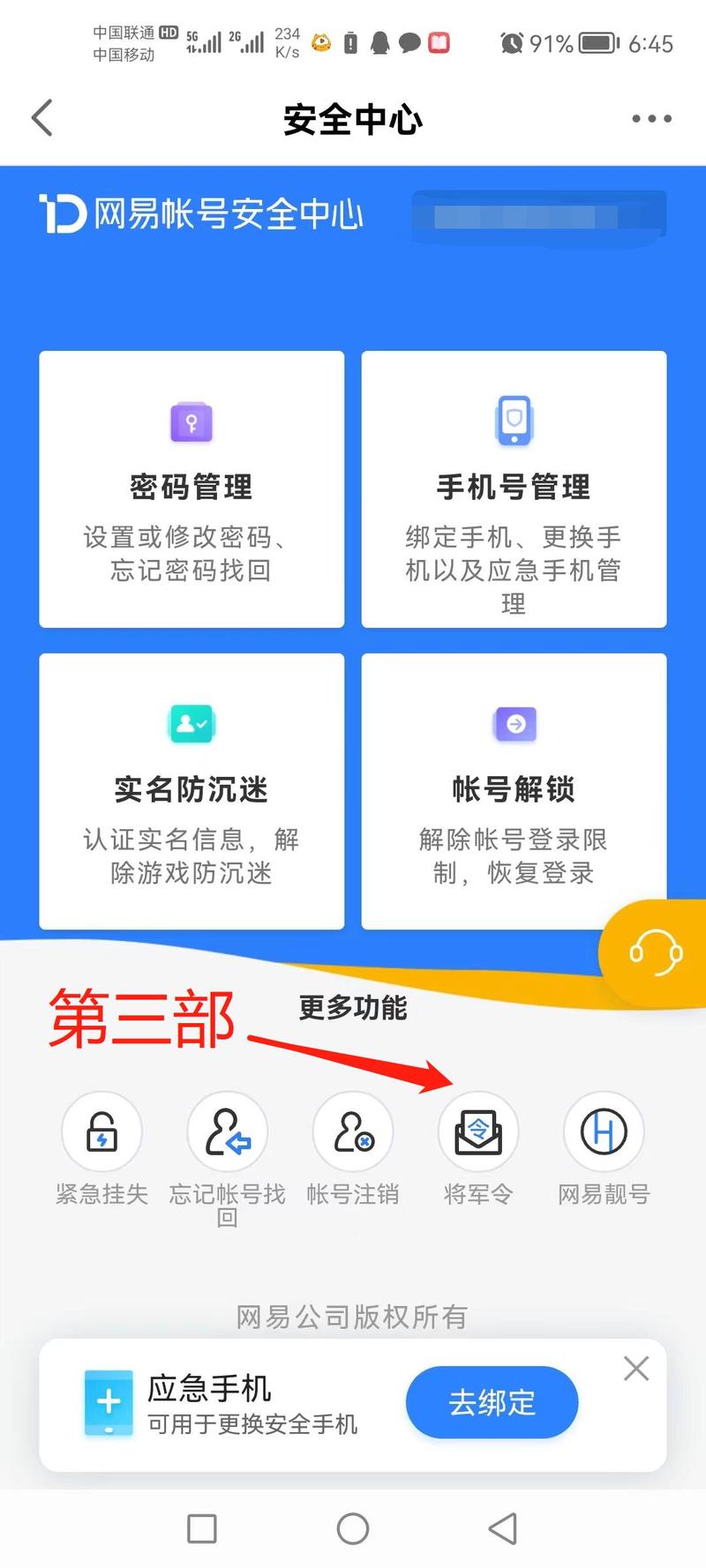Tap the 紧急挂失 emergency lock icon
This screenshot has width=706, height=1568.
[101, 1131]
